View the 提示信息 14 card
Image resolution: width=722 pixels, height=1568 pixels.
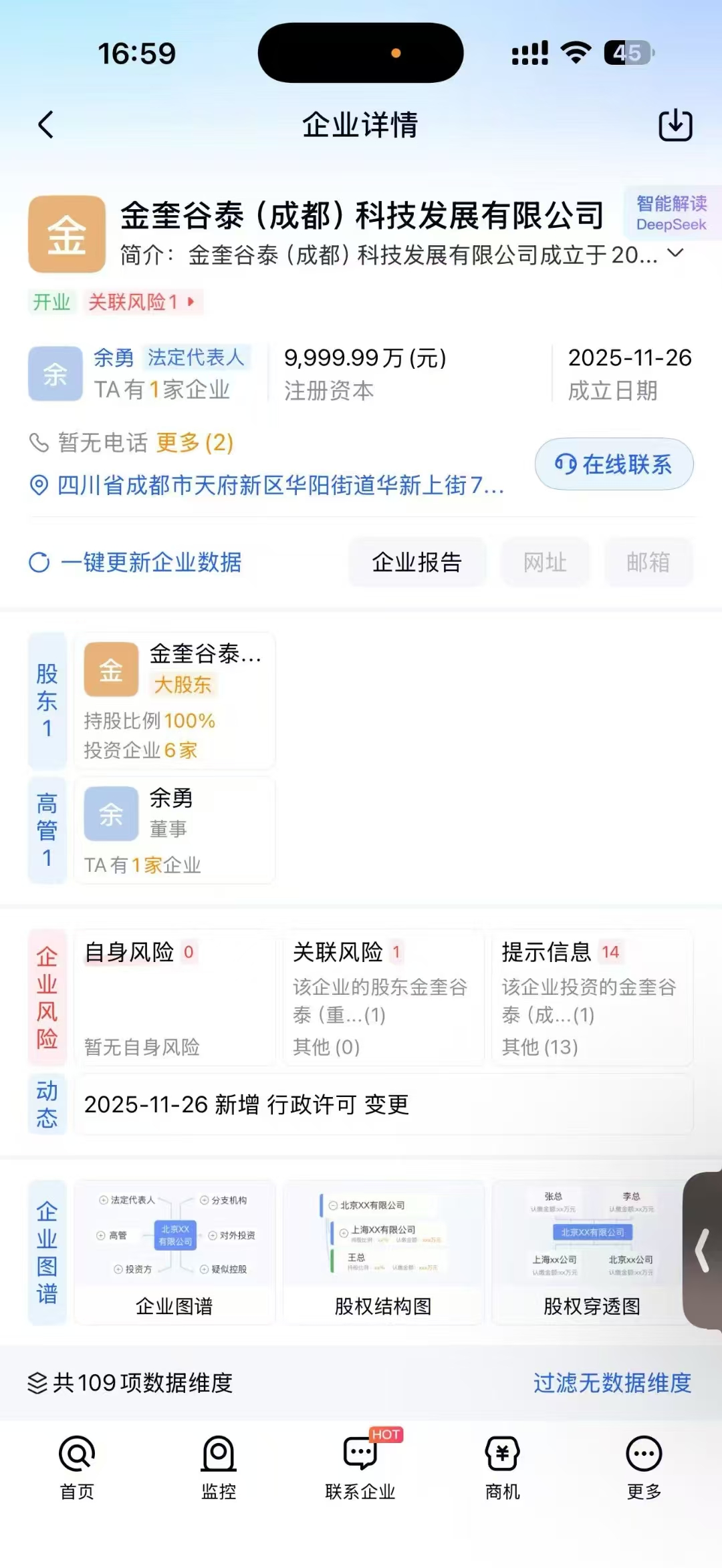point(592,997)
